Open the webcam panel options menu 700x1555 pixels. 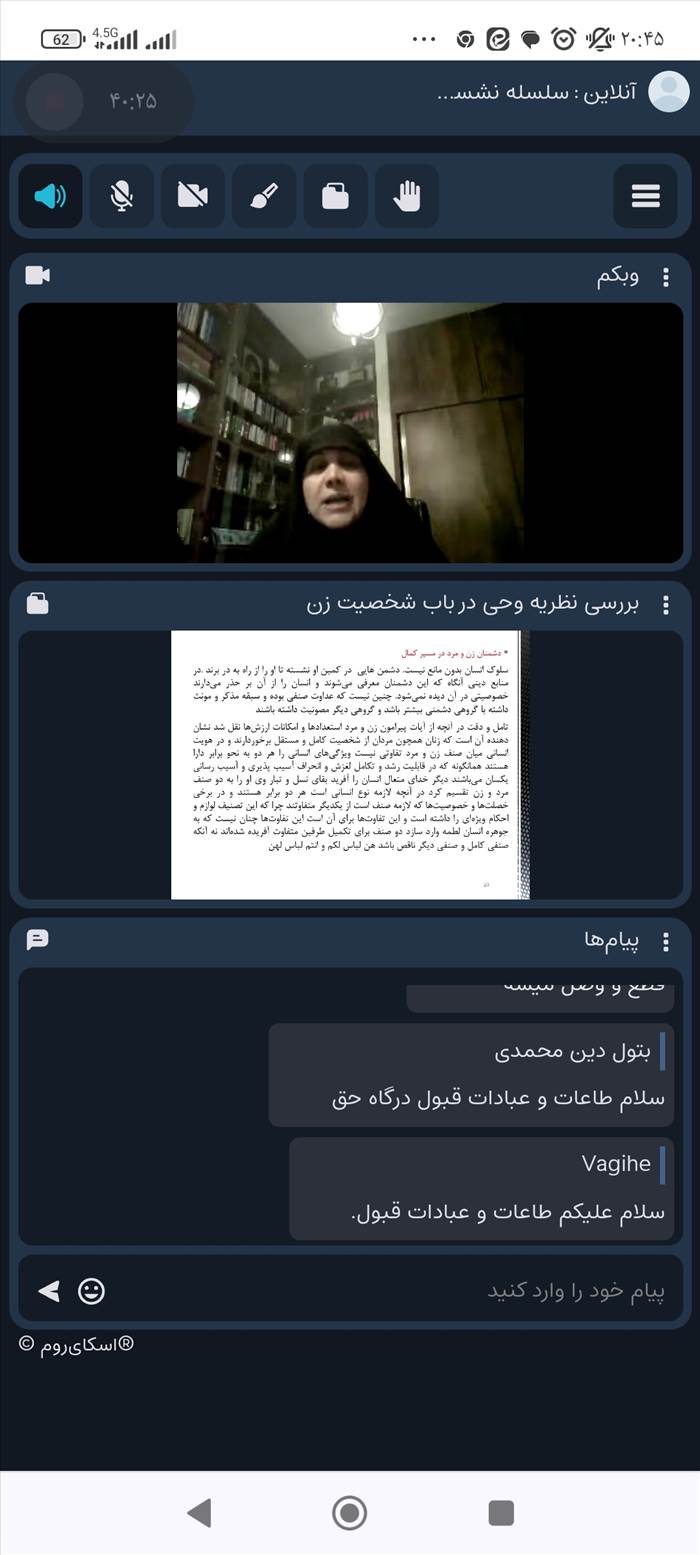666,278
